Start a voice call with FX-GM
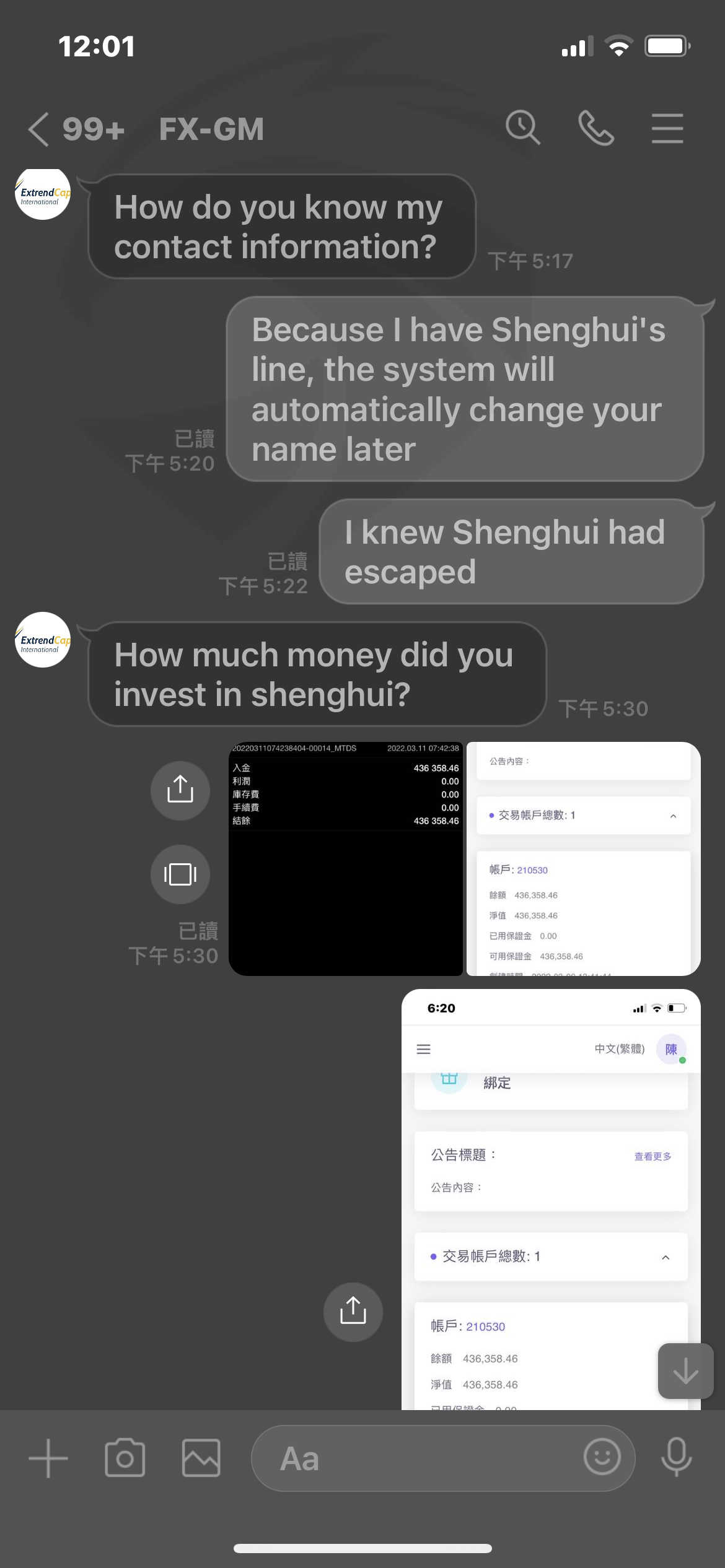The image size is (725, 1568). 596,128
